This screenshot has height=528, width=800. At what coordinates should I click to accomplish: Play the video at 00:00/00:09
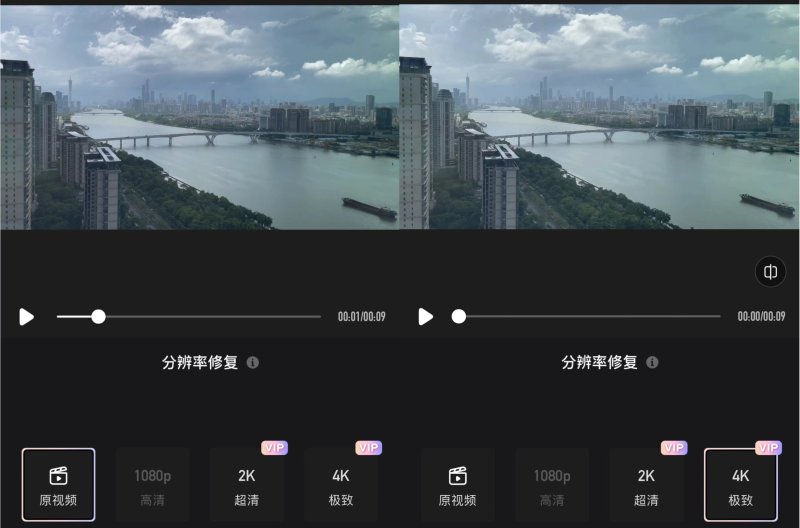click(426, 317)
